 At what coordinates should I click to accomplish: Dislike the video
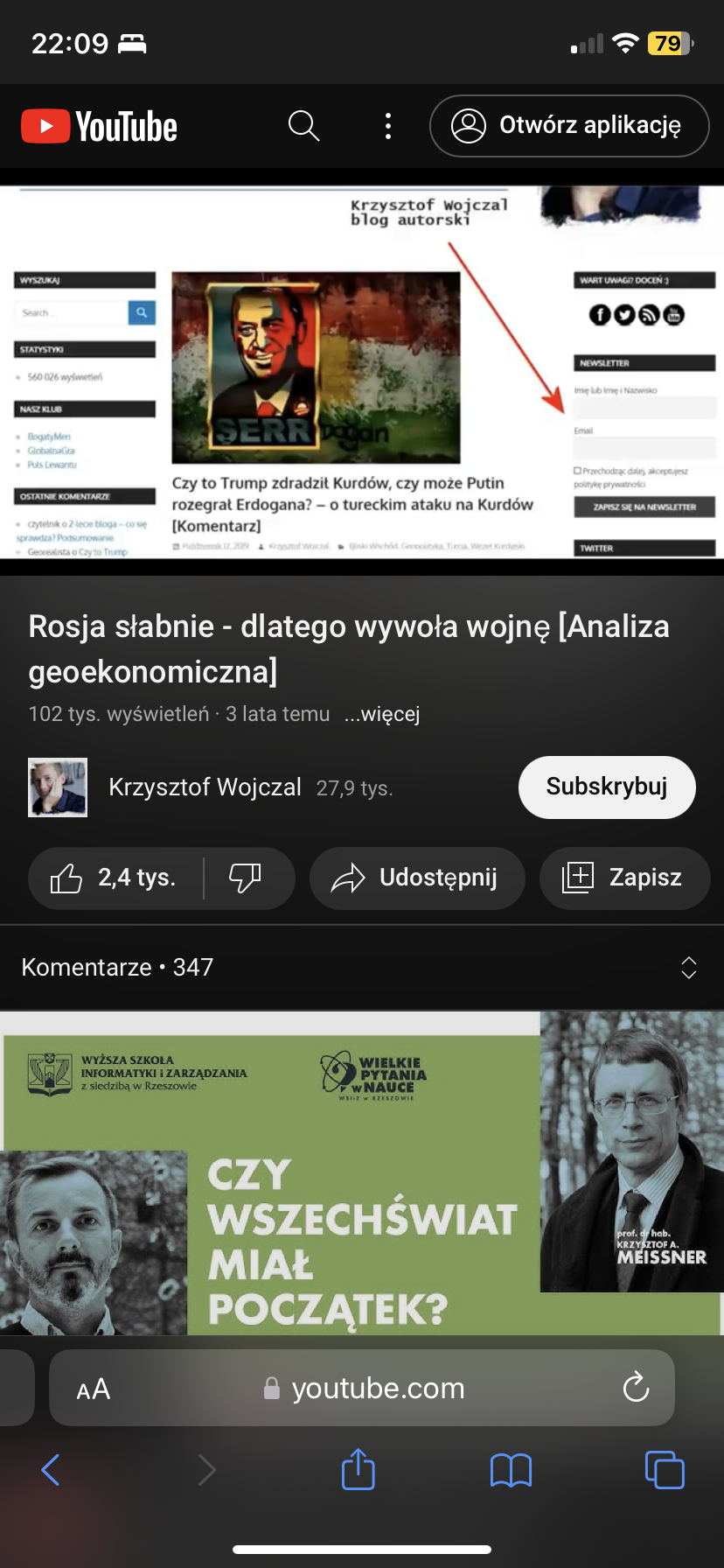(x=245, y=878)
